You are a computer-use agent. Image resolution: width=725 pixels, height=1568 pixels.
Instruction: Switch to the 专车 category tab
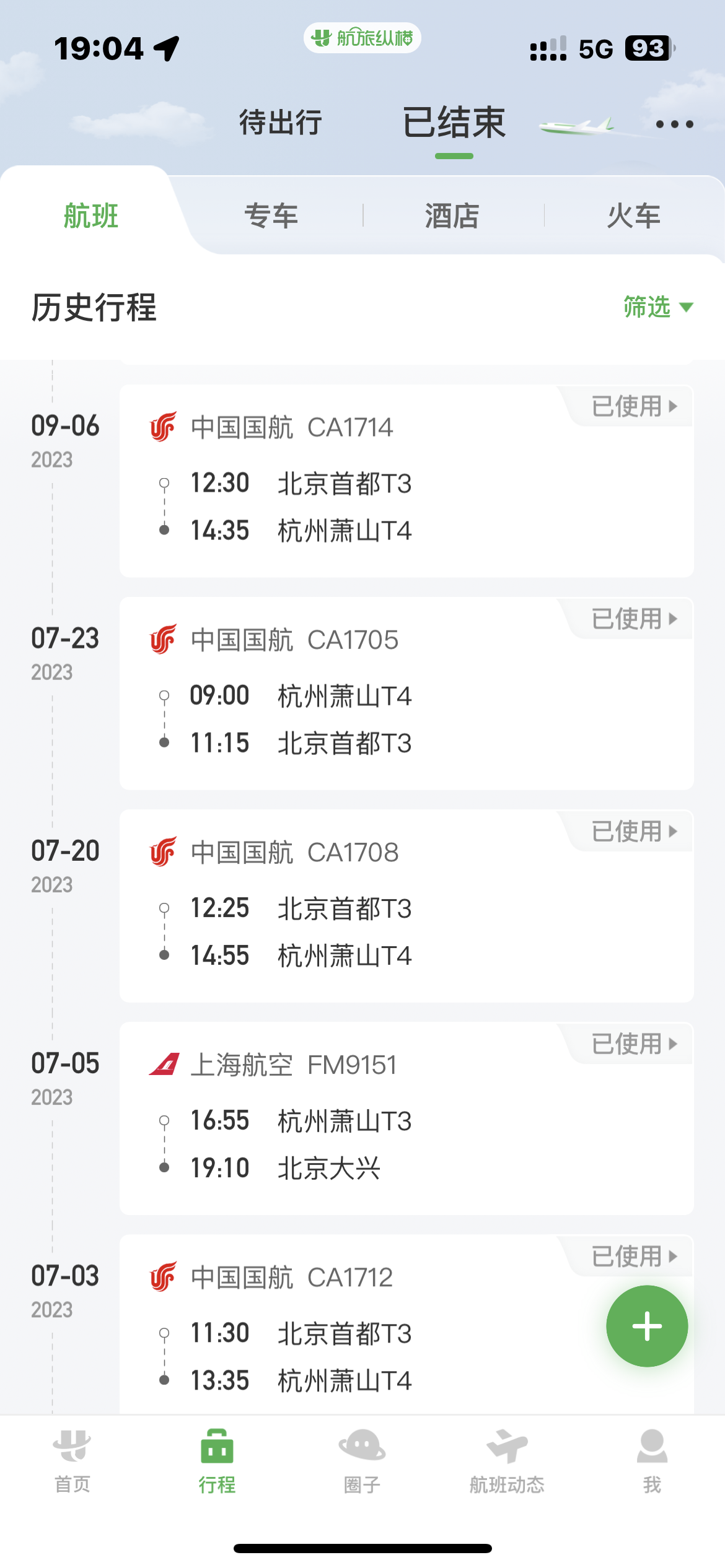pyautogui.click(x=271, y=216)
